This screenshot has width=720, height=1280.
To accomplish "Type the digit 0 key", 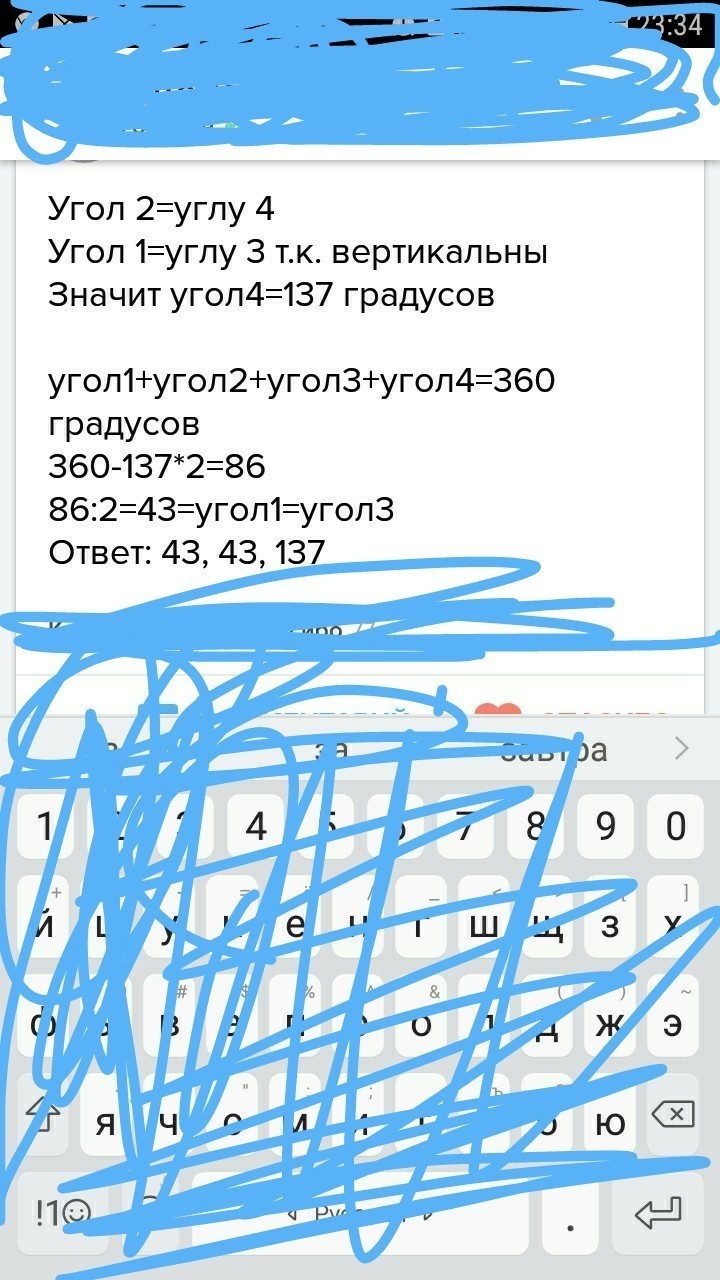I will (676, 827).
